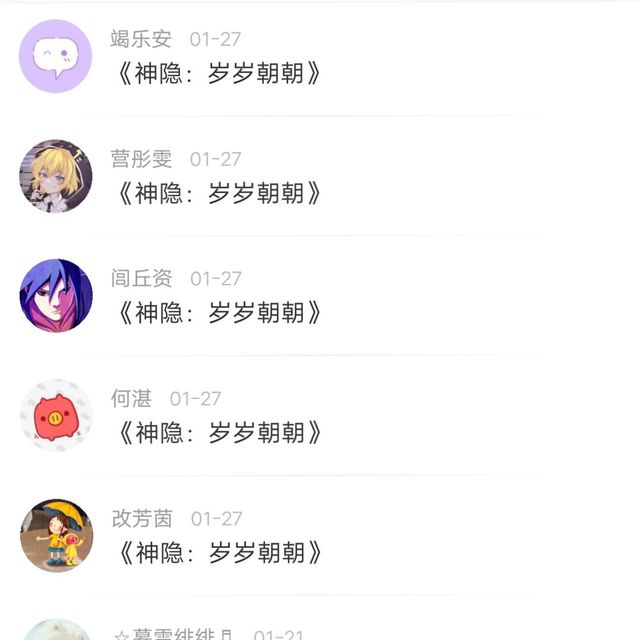The image size is (640, 640).
Task: Open the avatar of 何湛
Action: 56,416
